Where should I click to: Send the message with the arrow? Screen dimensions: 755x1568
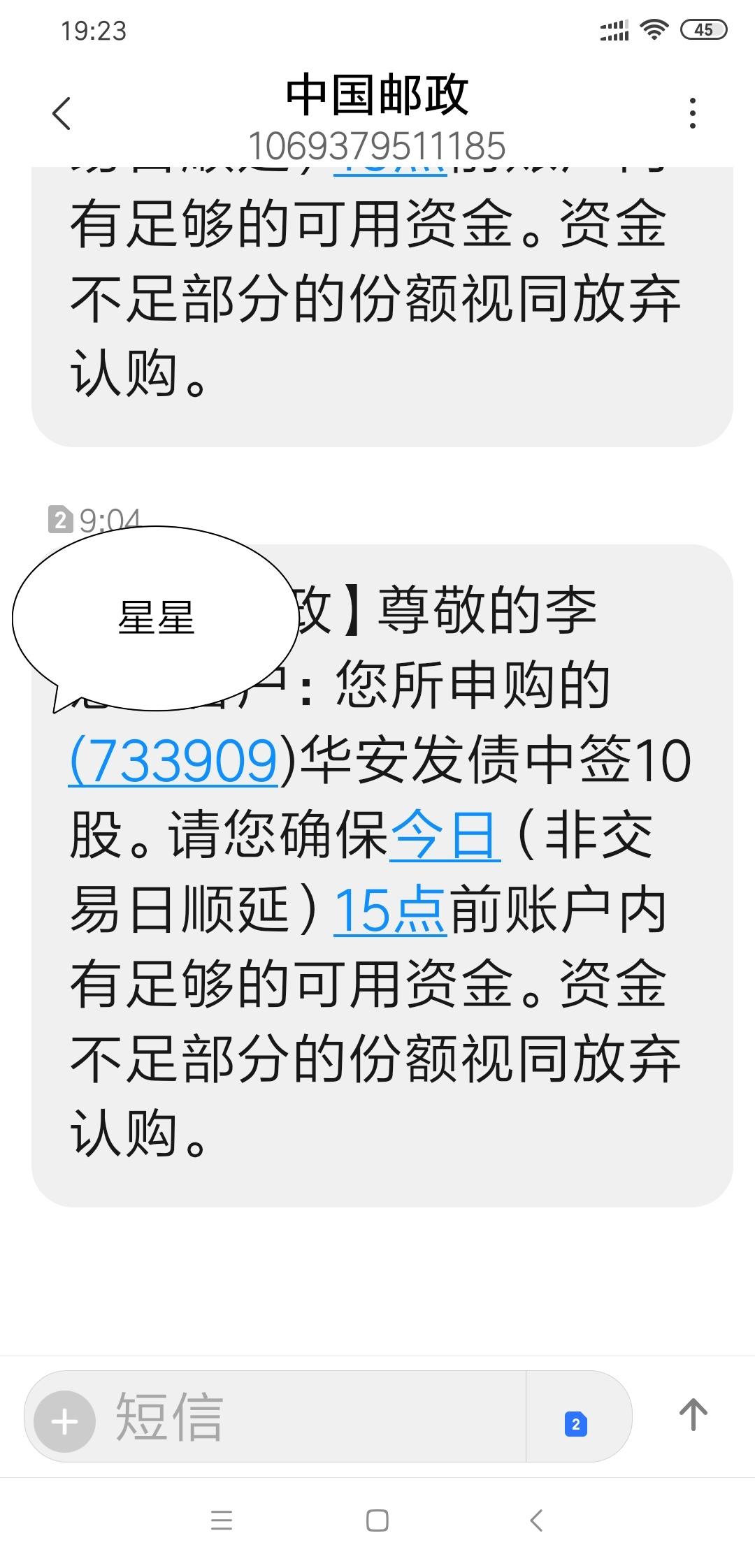tap(693, 1415)
